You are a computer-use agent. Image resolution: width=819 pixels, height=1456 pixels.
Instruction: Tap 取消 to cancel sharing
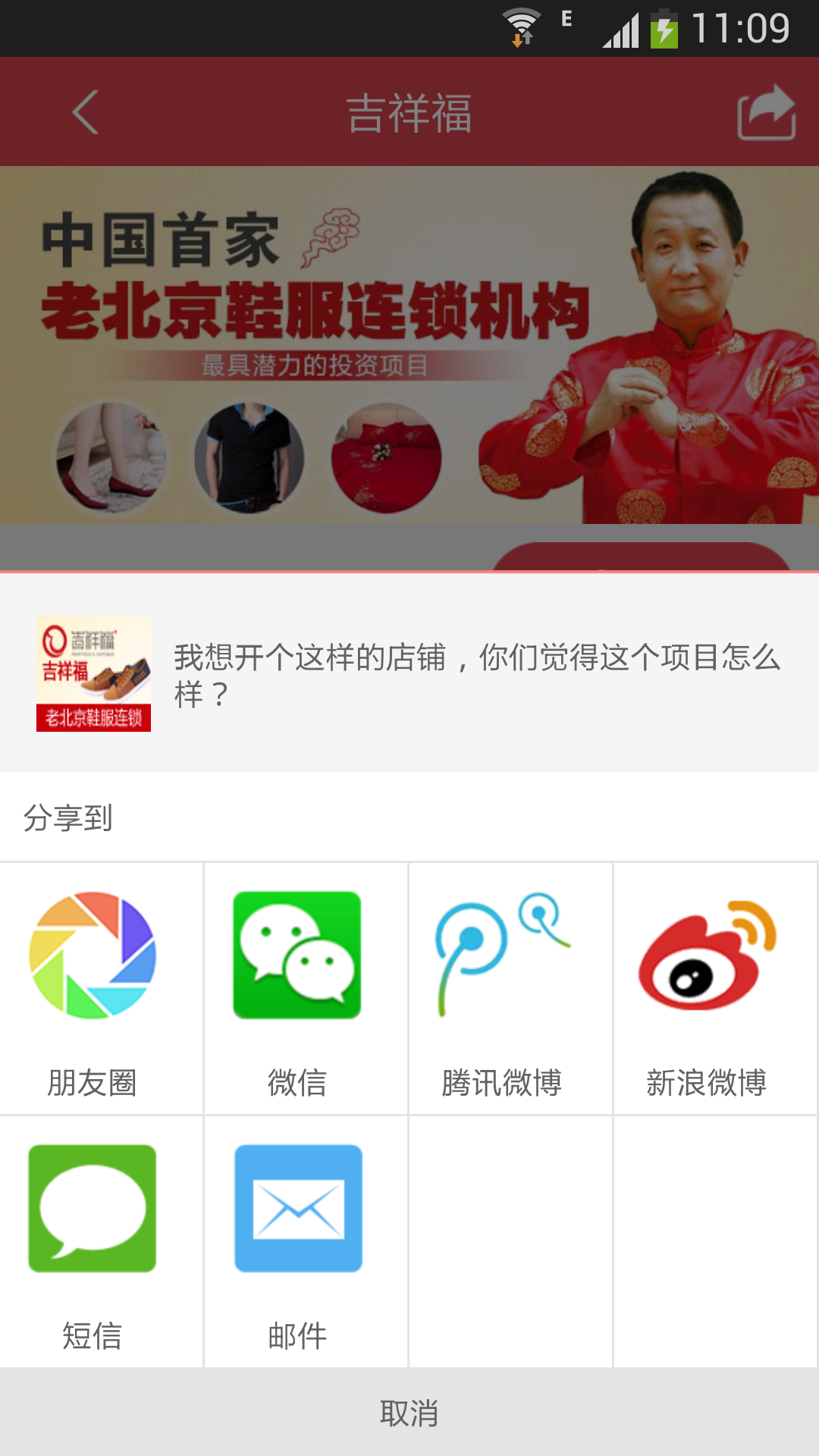(x=409, y=1414)
